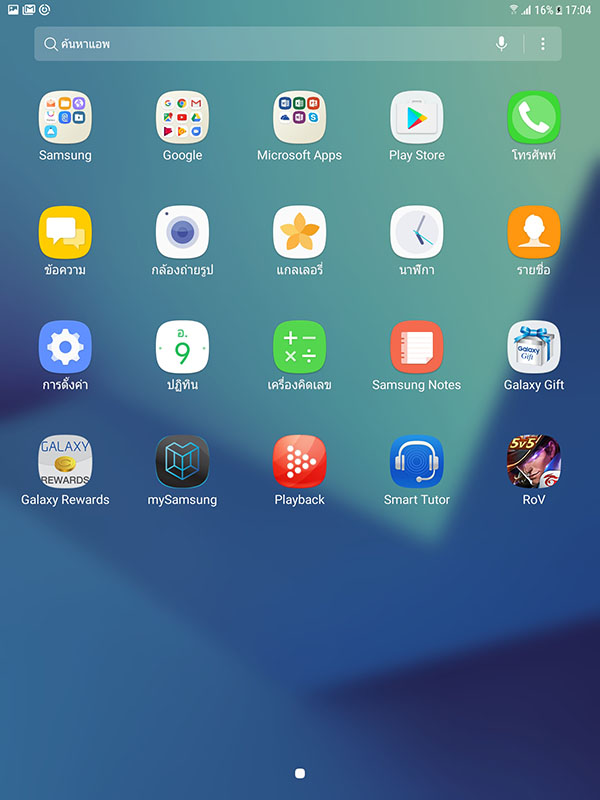Start voice search with the microphone
Image resolution: width=600 pixels, height=800 pixels.
pos(502,44)
